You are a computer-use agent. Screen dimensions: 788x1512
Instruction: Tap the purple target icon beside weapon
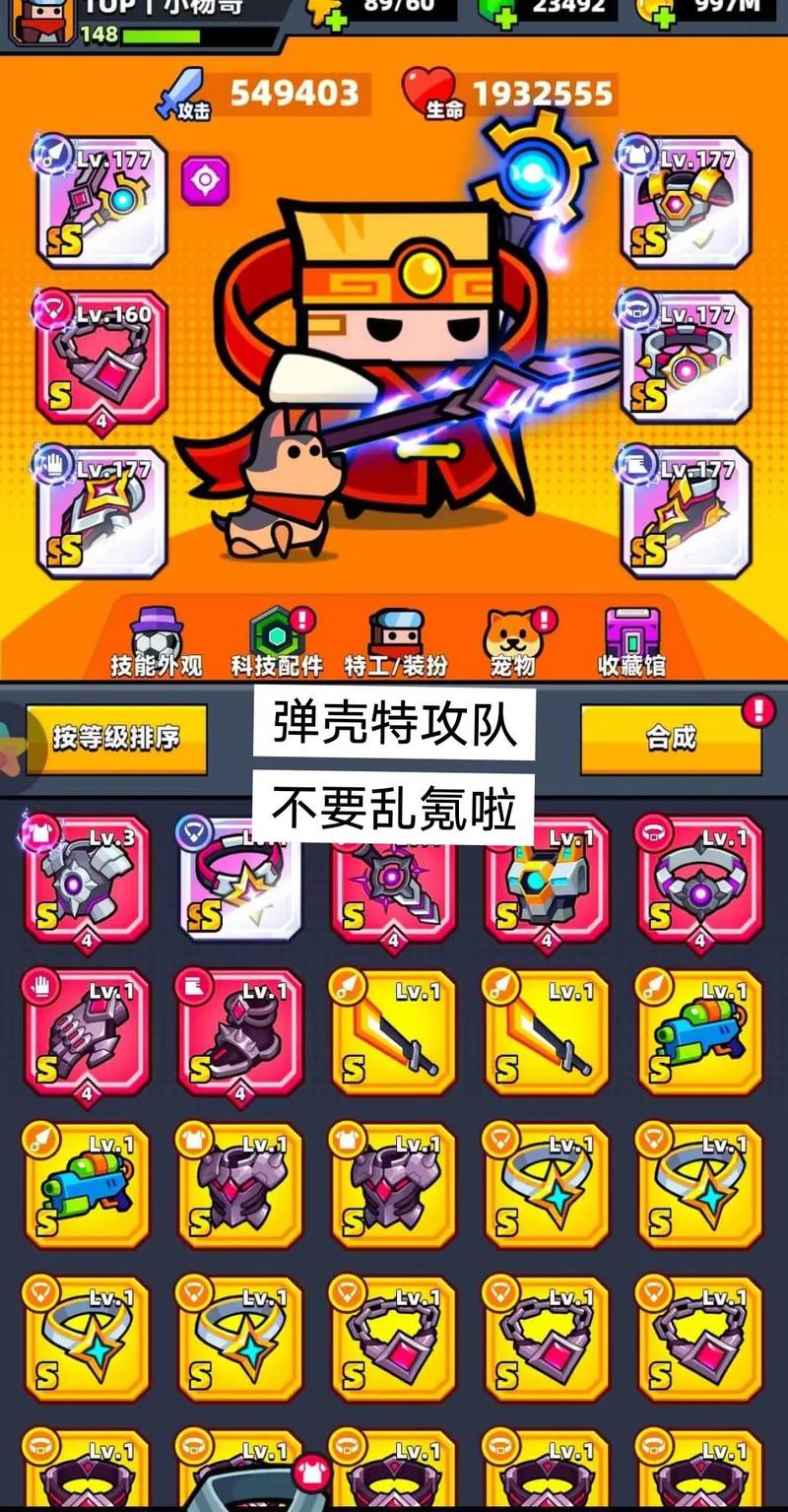206,180
